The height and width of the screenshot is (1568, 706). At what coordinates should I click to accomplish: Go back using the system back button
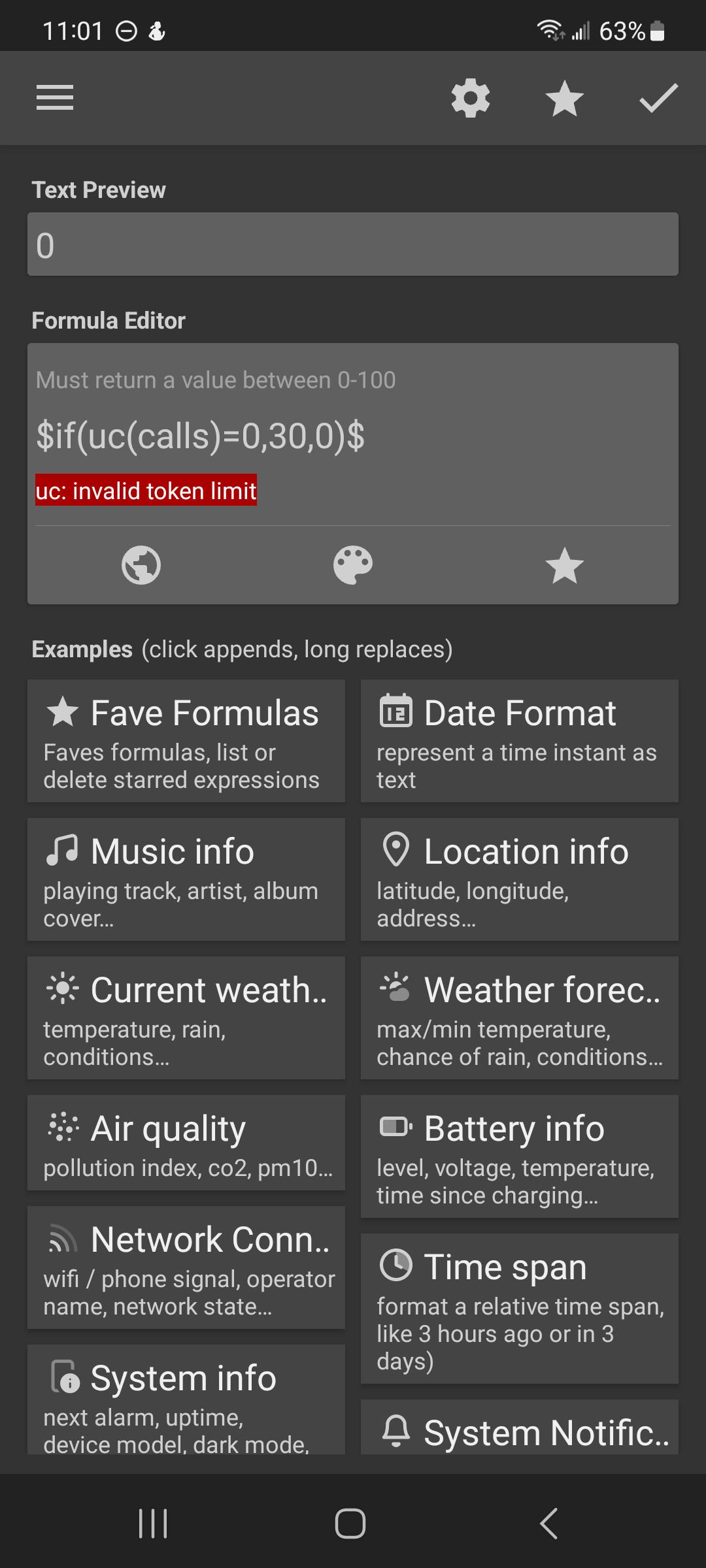point(549,1524)
